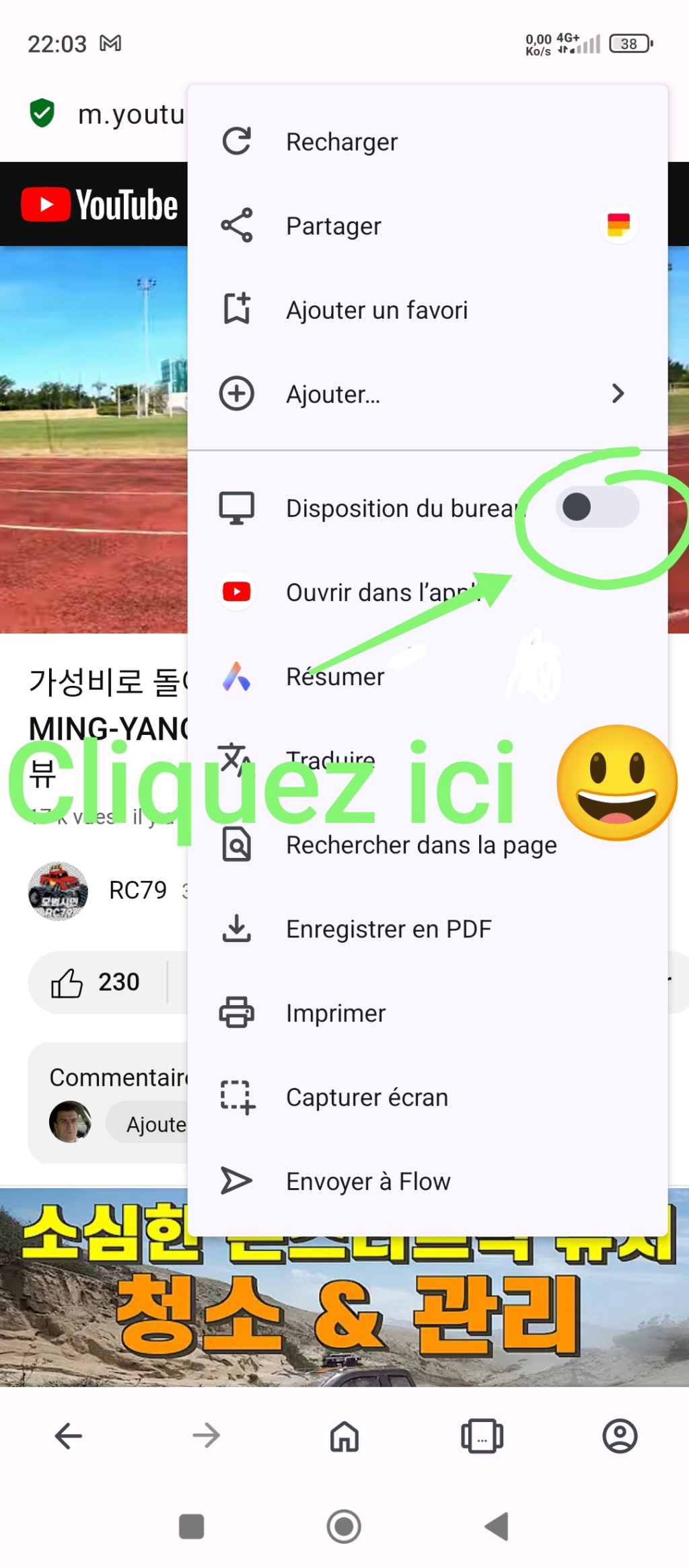Save the page with Enregistrer en PDF
The width and height of the screenshot is (689, 1568).
(x=388, y=929)
